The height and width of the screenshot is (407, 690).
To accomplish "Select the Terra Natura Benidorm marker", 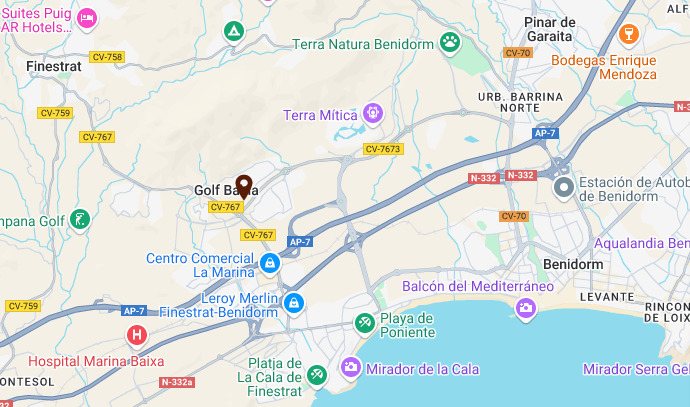I will [451, 43].
